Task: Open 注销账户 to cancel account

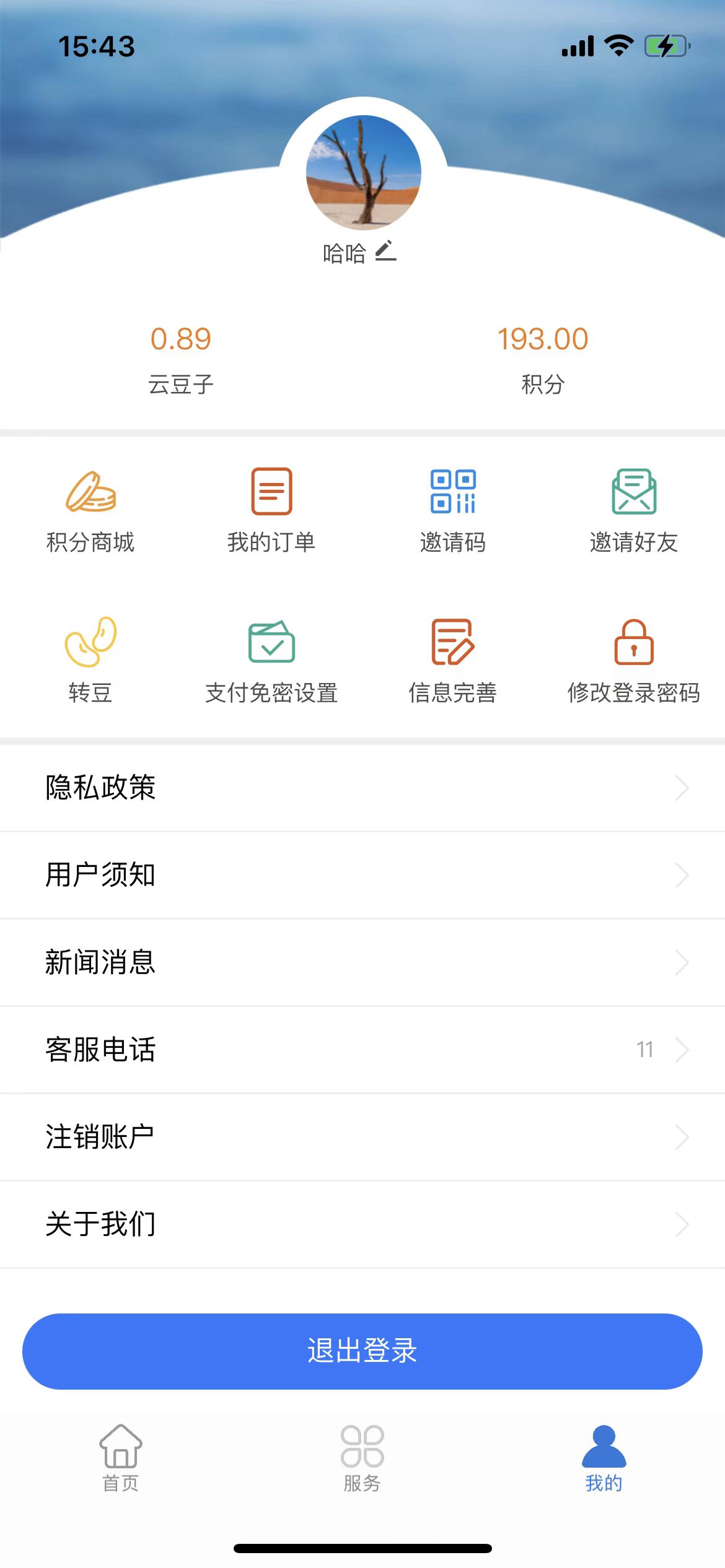Action: [x=362, y=1137]
